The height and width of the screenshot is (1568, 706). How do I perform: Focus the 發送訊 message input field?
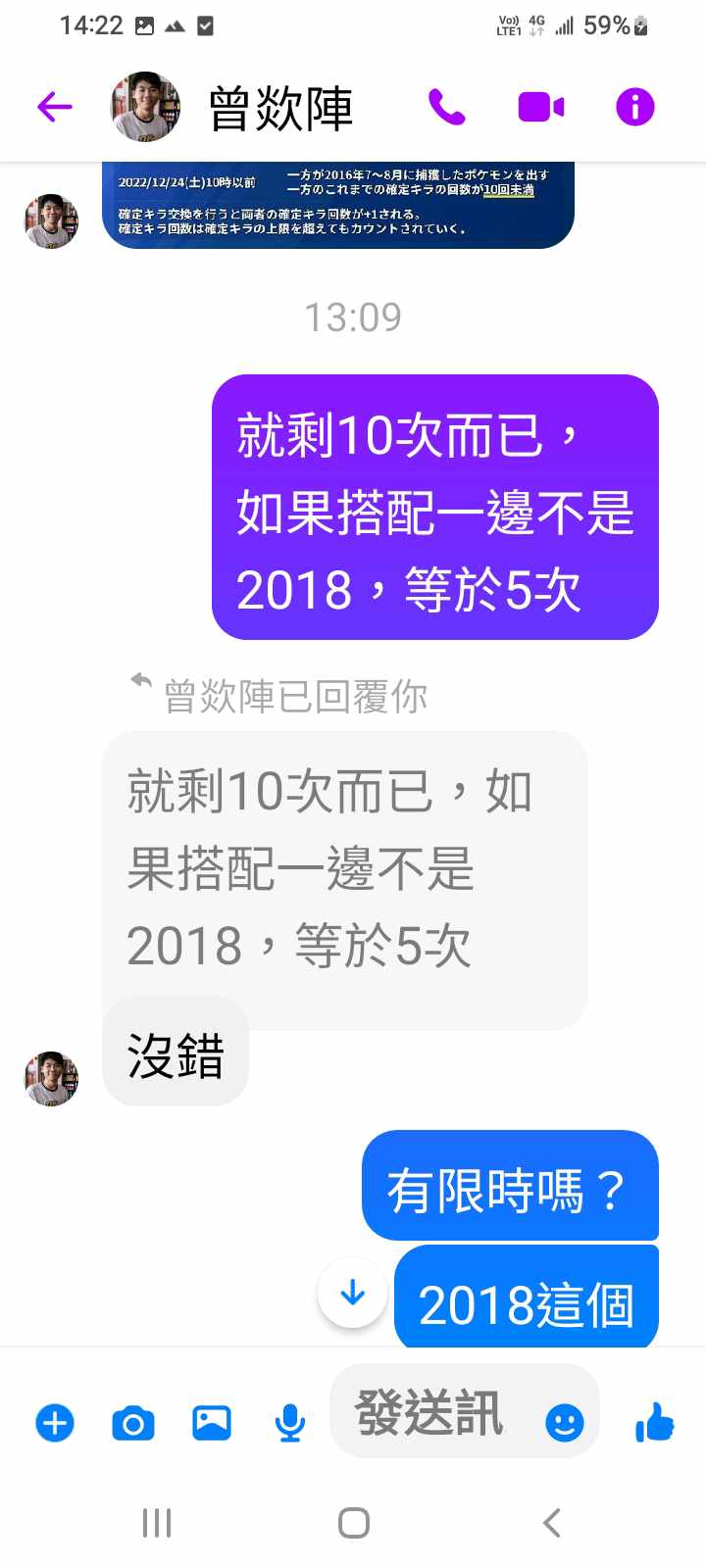coord(431,1414)
